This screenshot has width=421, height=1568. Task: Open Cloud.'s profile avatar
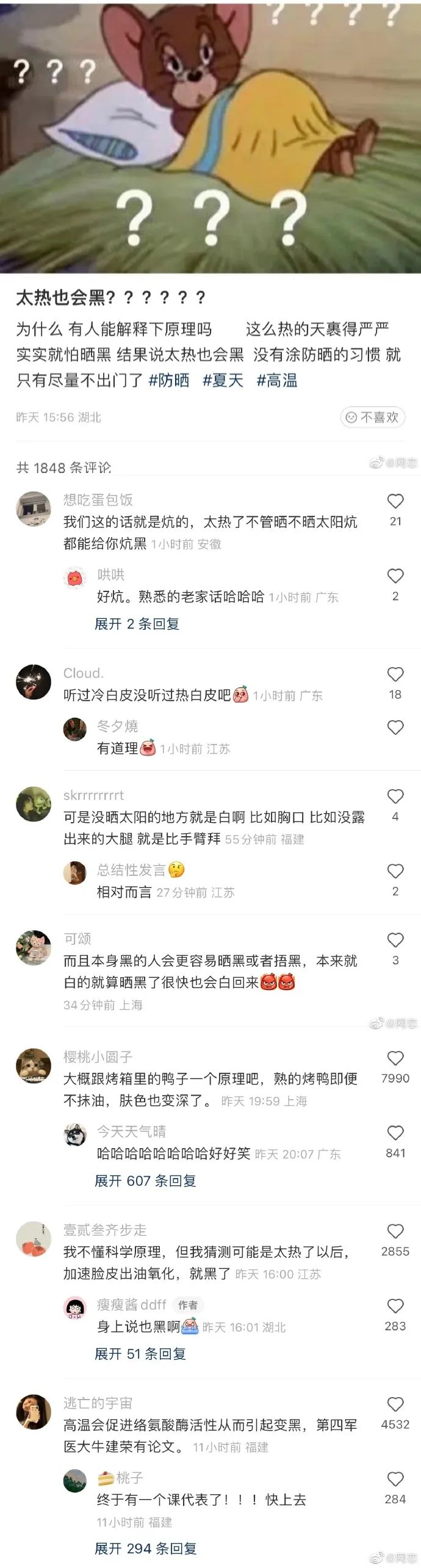click(34, 682)
